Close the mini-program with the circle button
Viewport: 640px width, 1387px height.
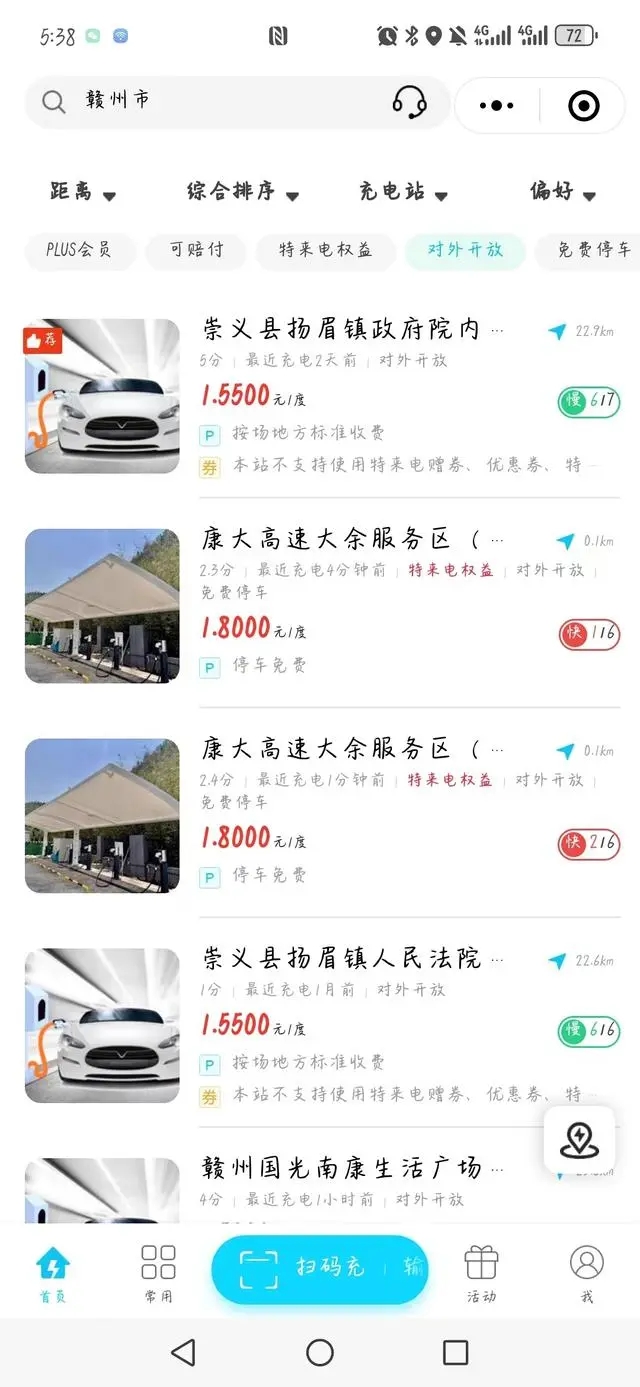point(583,105)
